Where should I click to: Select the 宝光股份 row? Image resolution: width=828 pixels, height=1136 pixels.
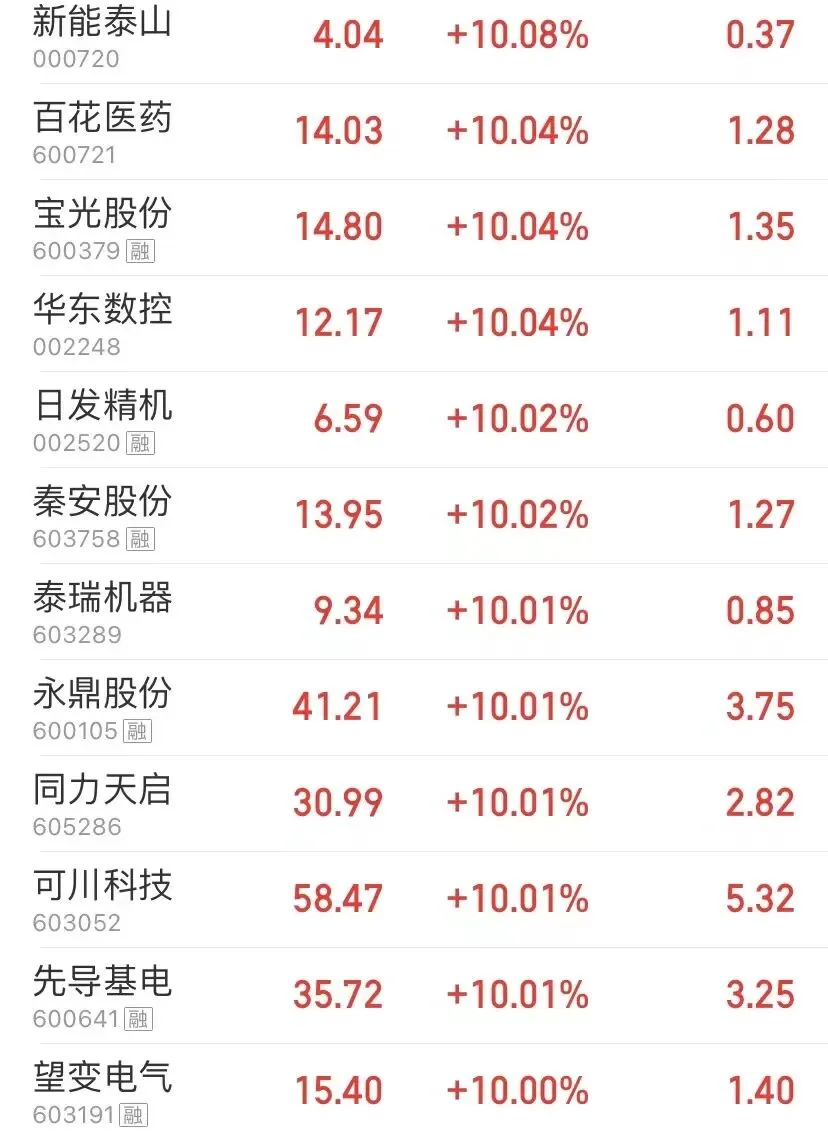click(414, 227)
